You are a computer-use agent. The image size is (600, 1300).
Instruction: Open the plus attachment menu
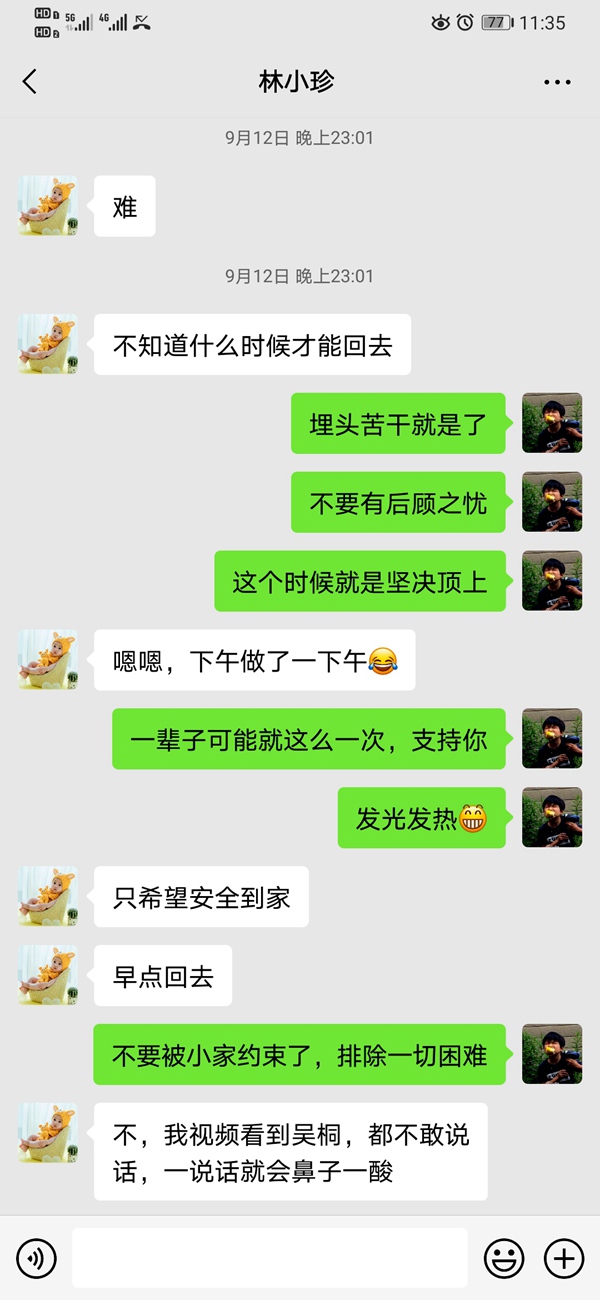coord(563,1257)
